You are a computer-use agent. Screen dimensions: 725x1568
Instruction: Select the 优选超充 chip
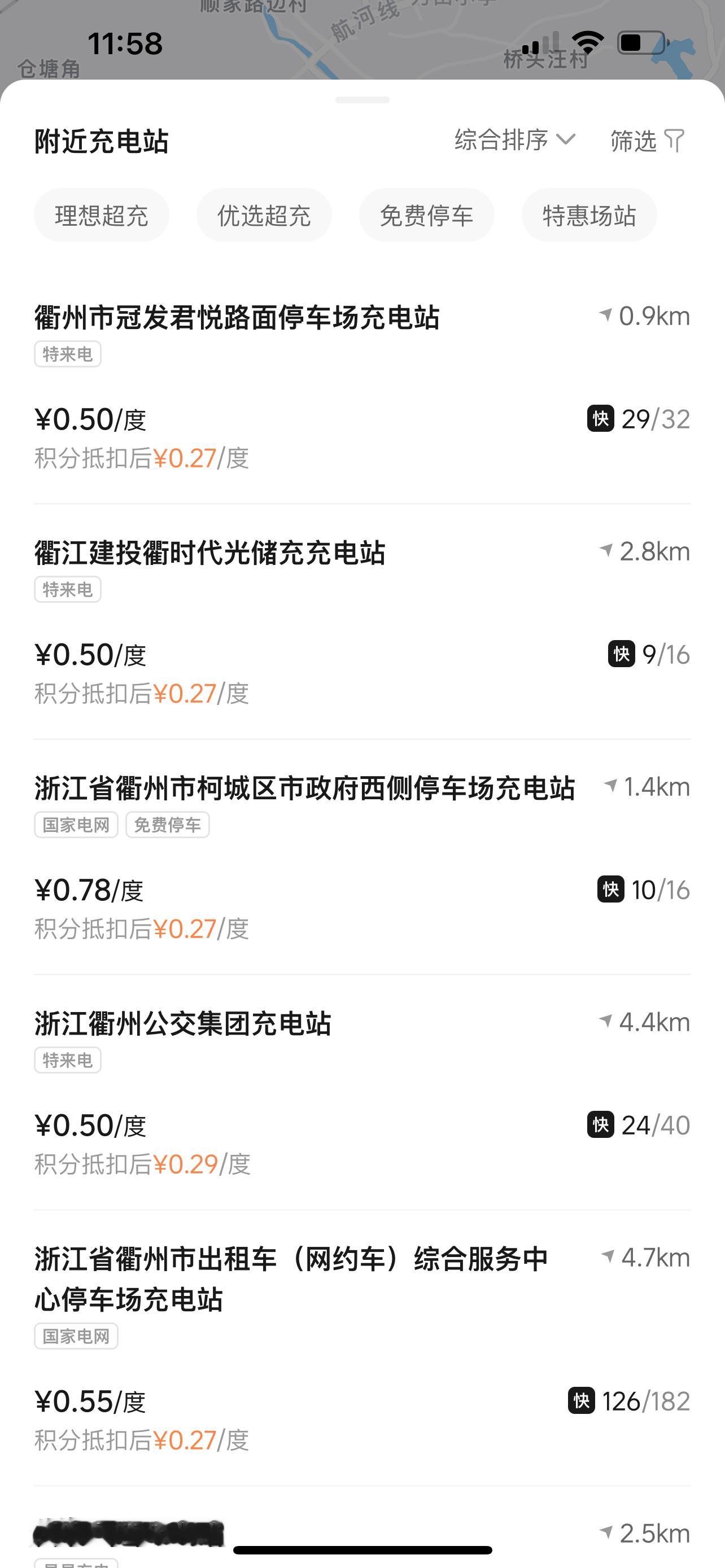click(x=264, y=216)
